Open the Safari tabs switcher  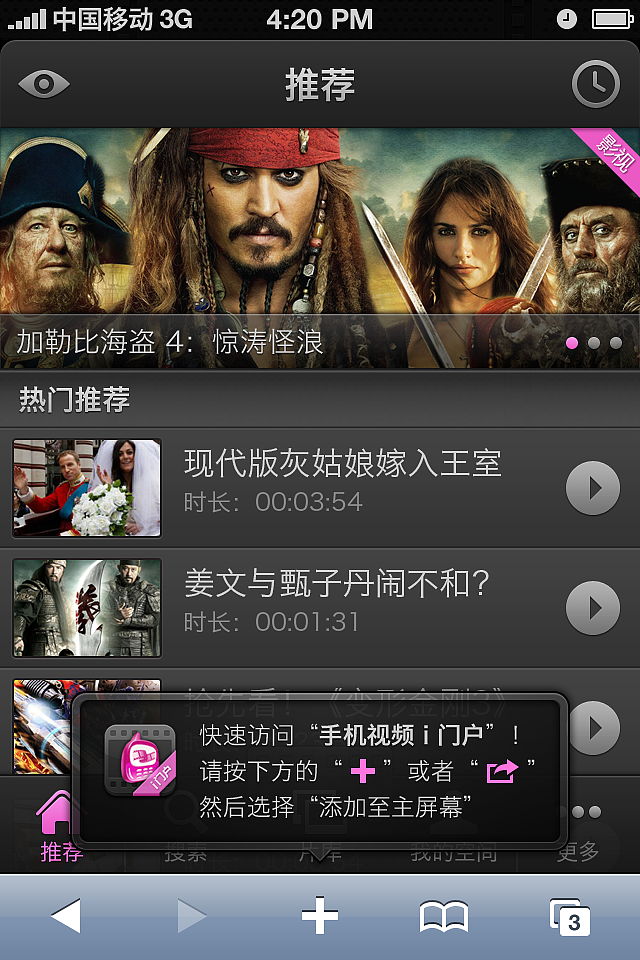click(x=571, y=916)
